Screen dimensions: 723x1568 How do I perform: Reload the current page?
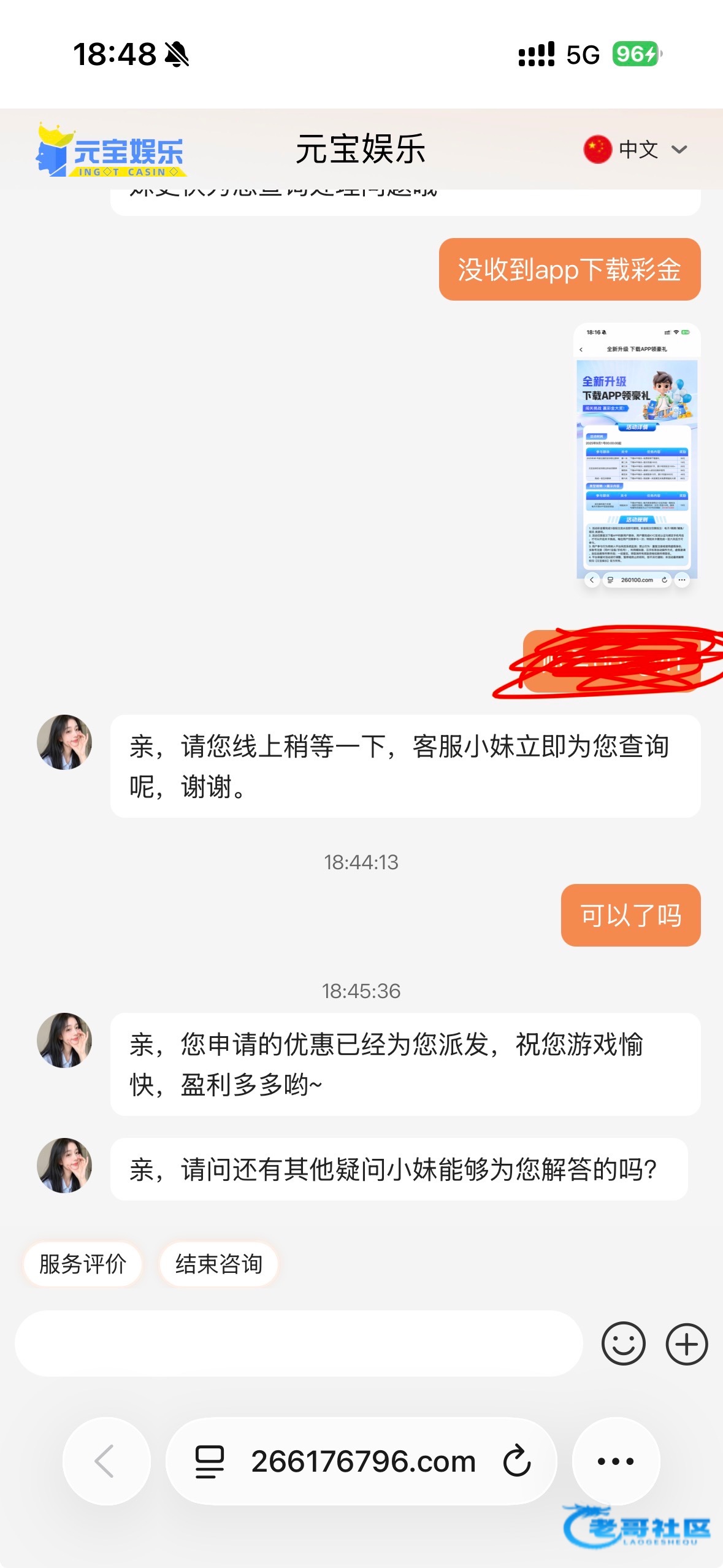click(x=517, y=1461)
